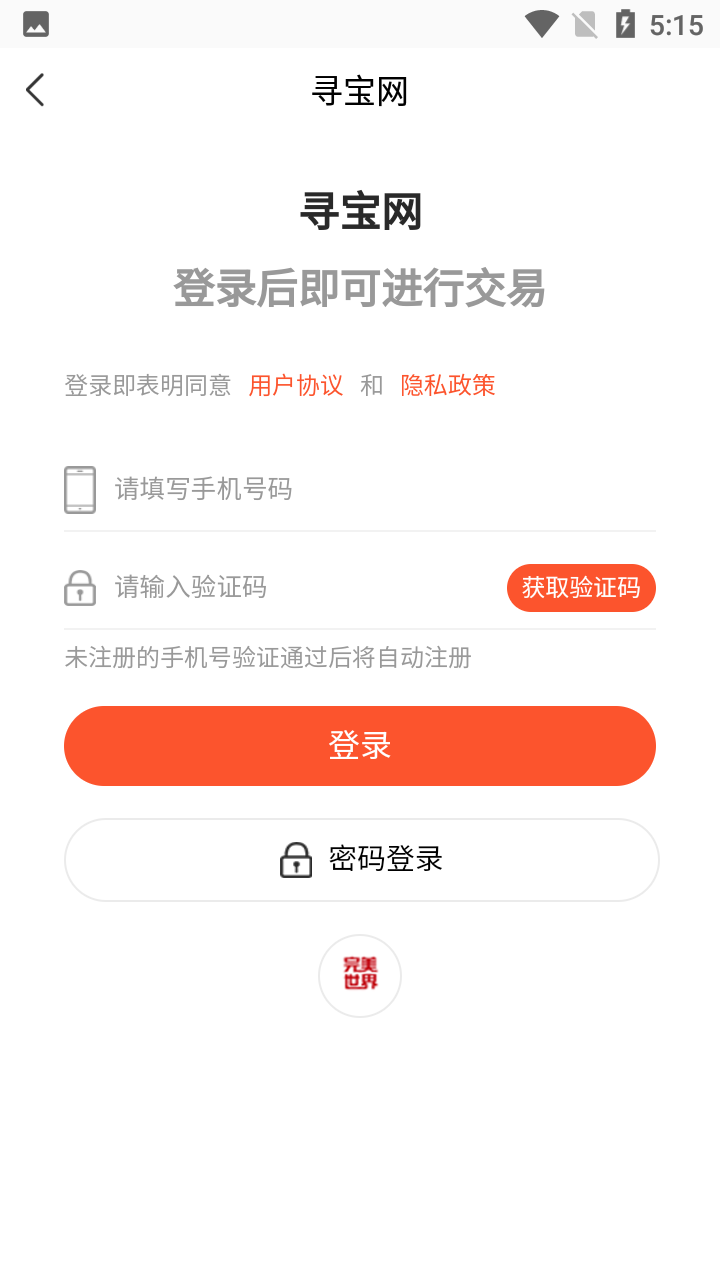The width and height of the screenshot is (720, 1280).
Task: Click the padlock icon next to verification field
Action: coord(80,588)
